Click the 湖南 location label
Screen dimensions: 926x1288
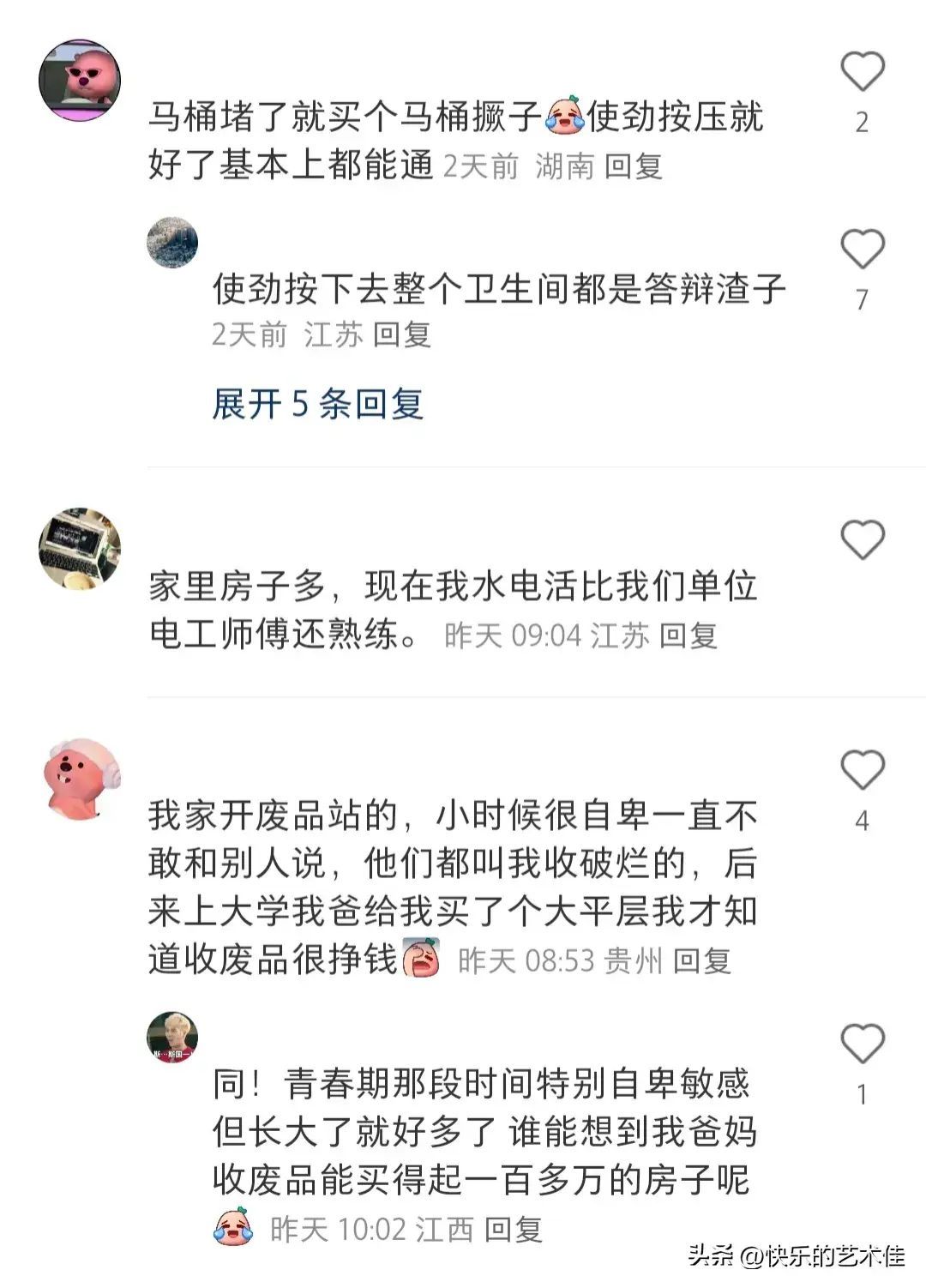[566, 168]
